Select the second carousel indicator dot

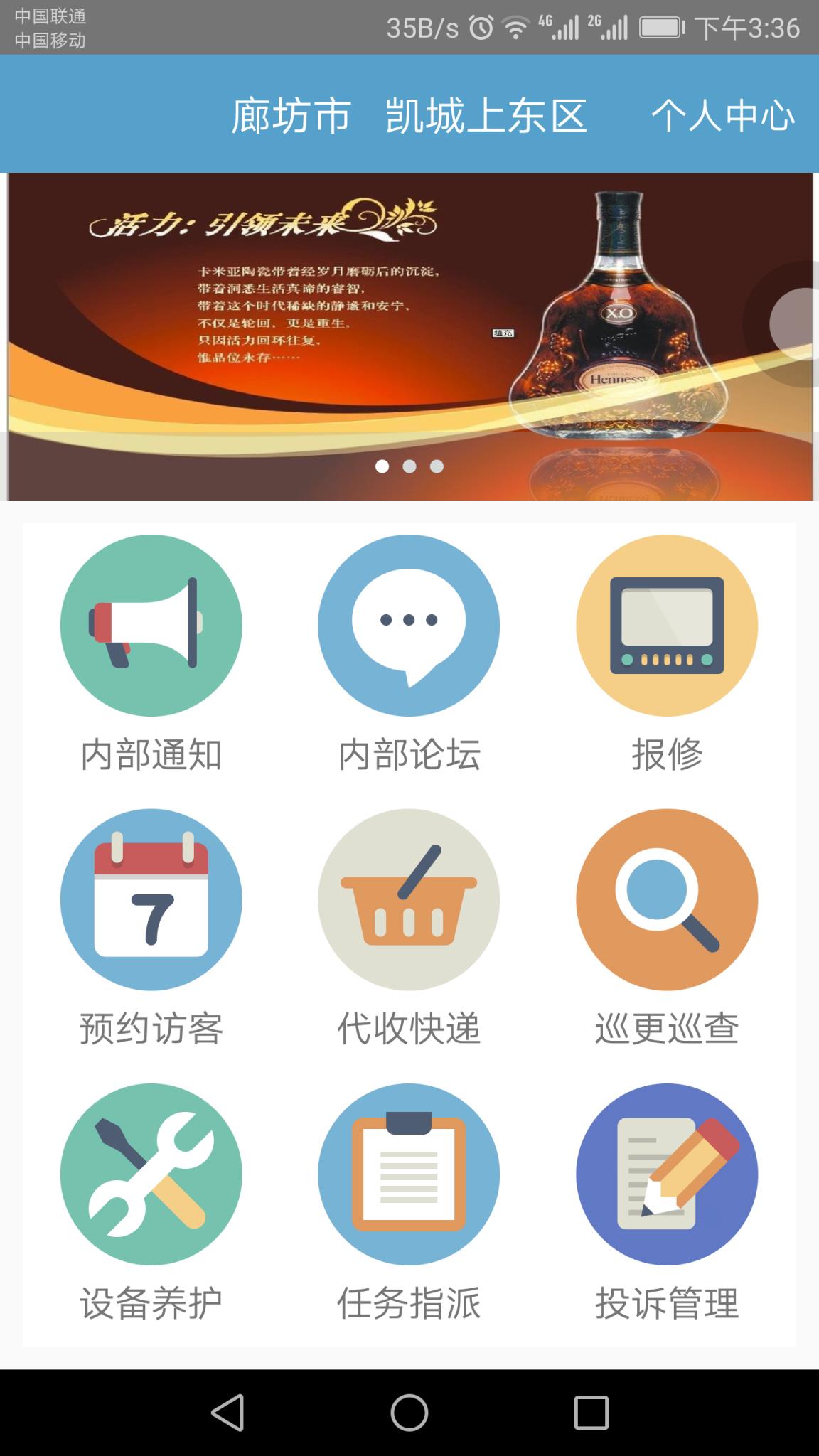(x=409, y=466)
